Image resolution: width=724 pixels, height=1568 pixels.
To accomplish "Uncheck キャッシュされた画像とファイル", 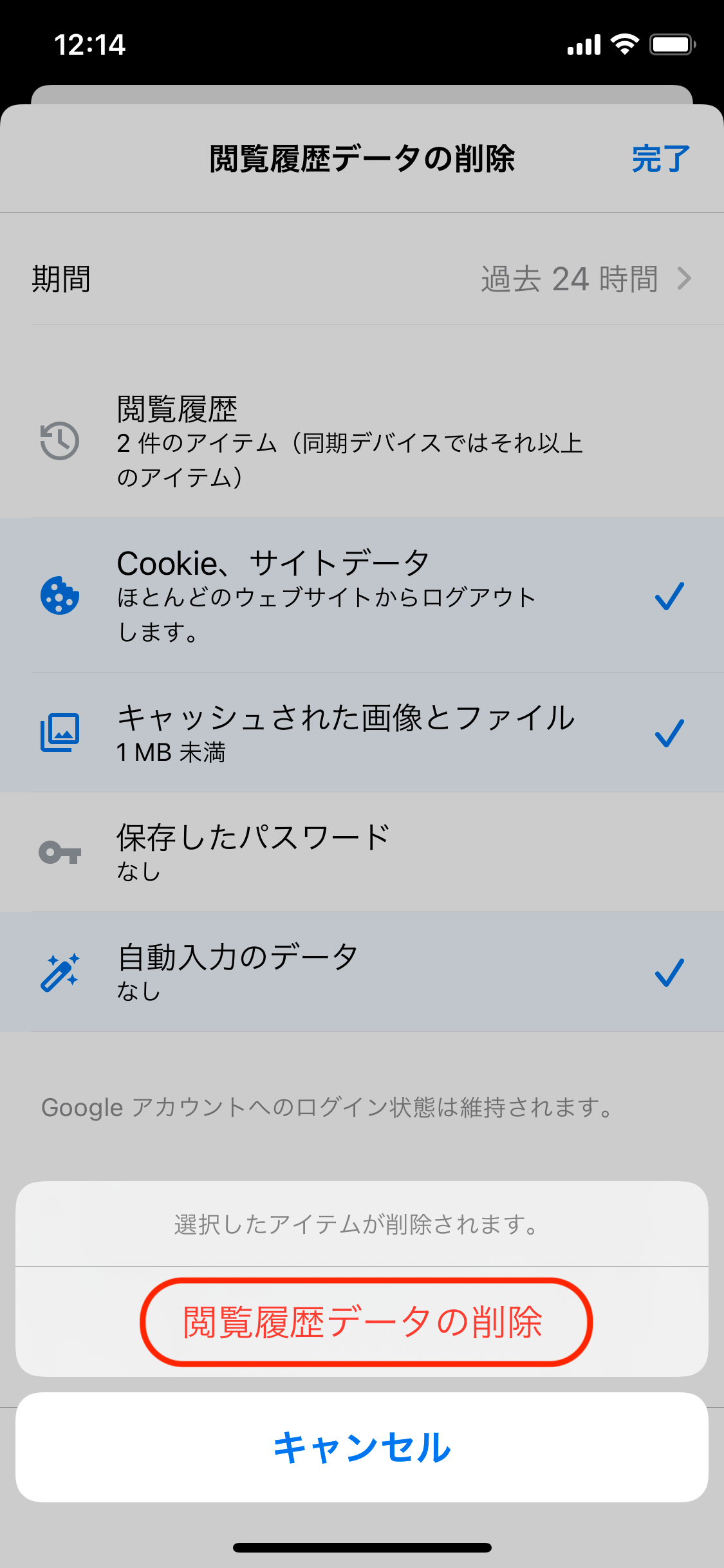I will [x=362, y=733].
